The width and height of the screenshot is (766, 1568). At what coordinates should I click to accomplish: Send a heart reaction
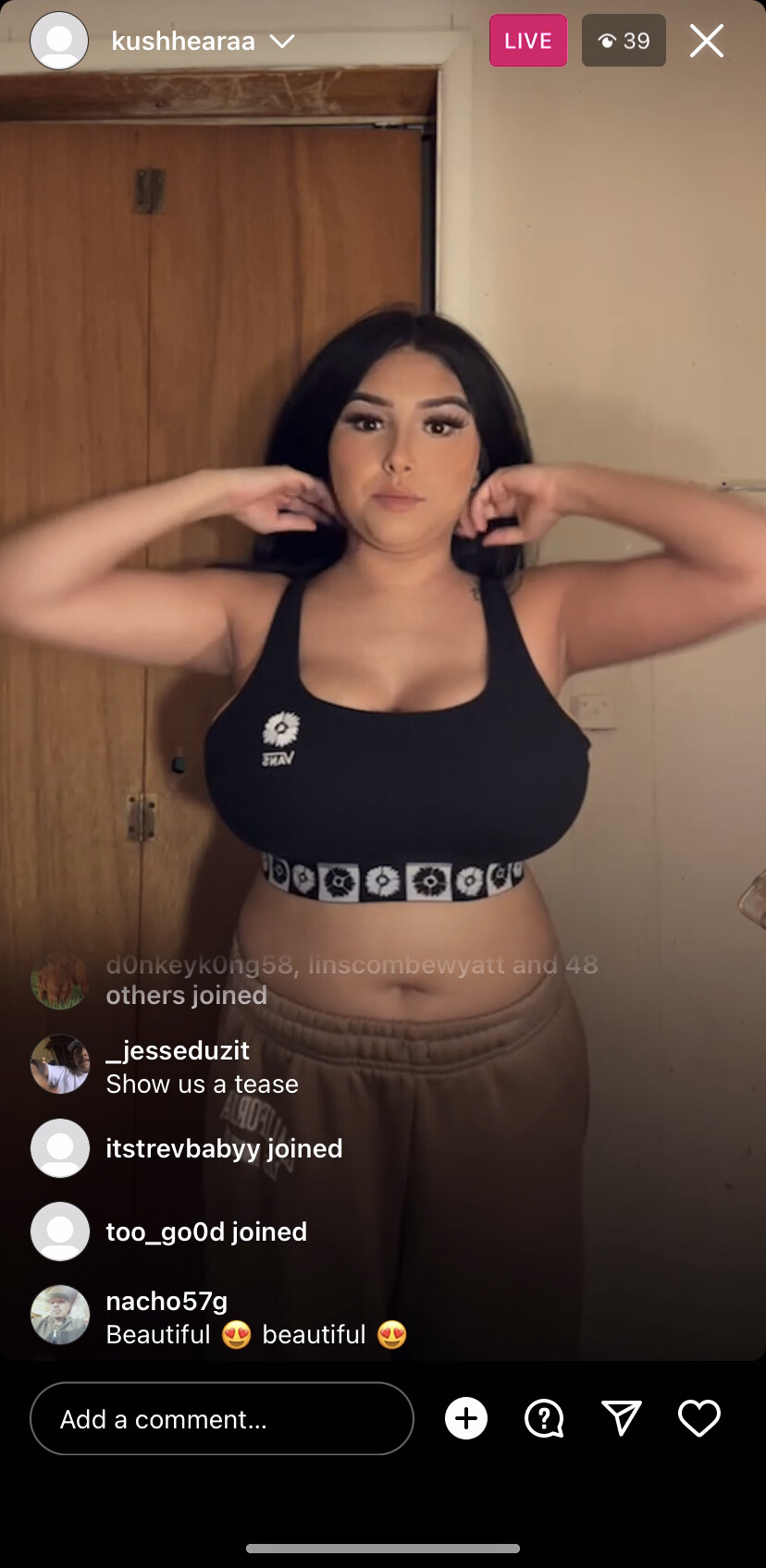pyautogui.click(x=699, y=1418)
